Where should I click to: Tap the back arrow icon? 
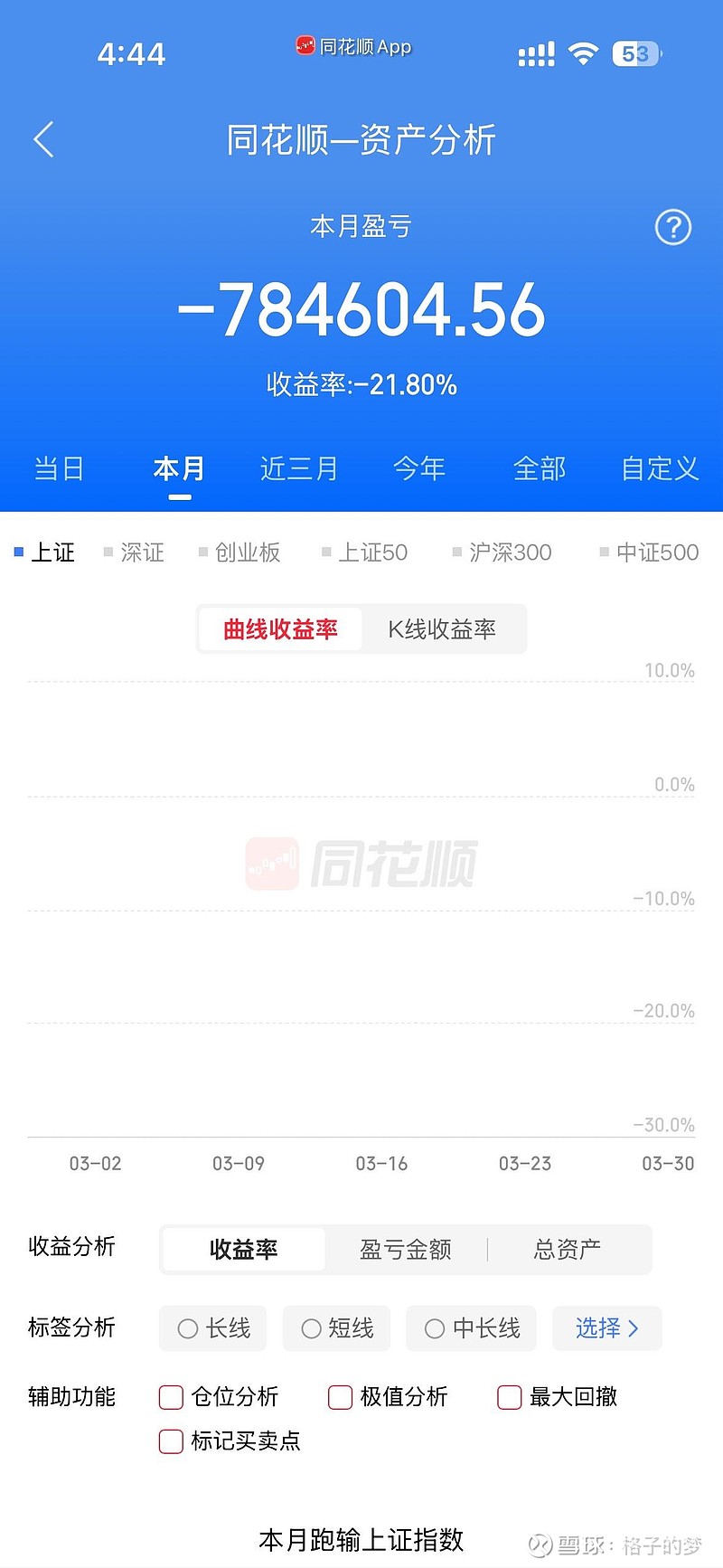43,139
